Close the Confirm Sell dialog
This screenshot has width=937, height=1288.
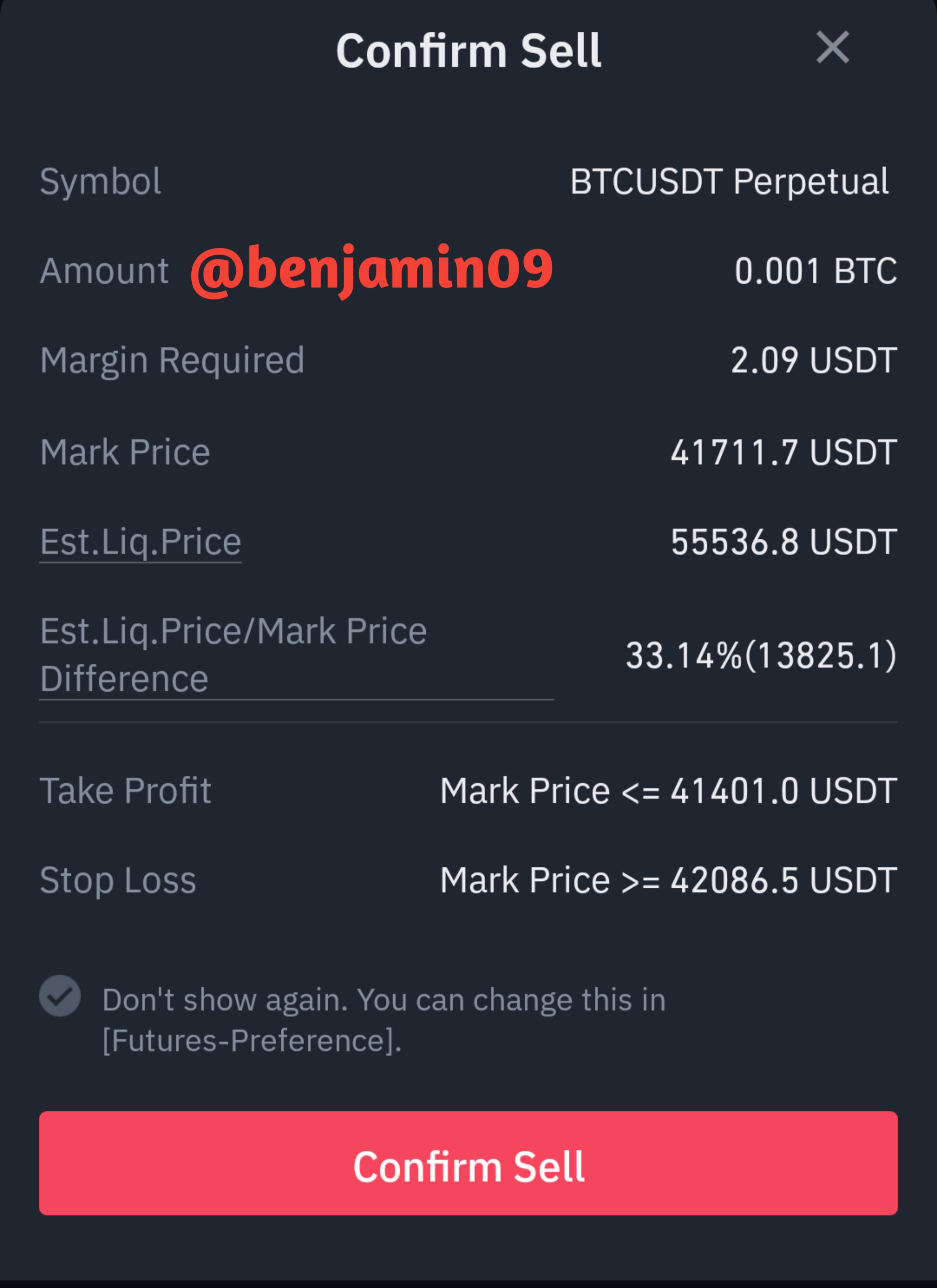coord(832,47)
